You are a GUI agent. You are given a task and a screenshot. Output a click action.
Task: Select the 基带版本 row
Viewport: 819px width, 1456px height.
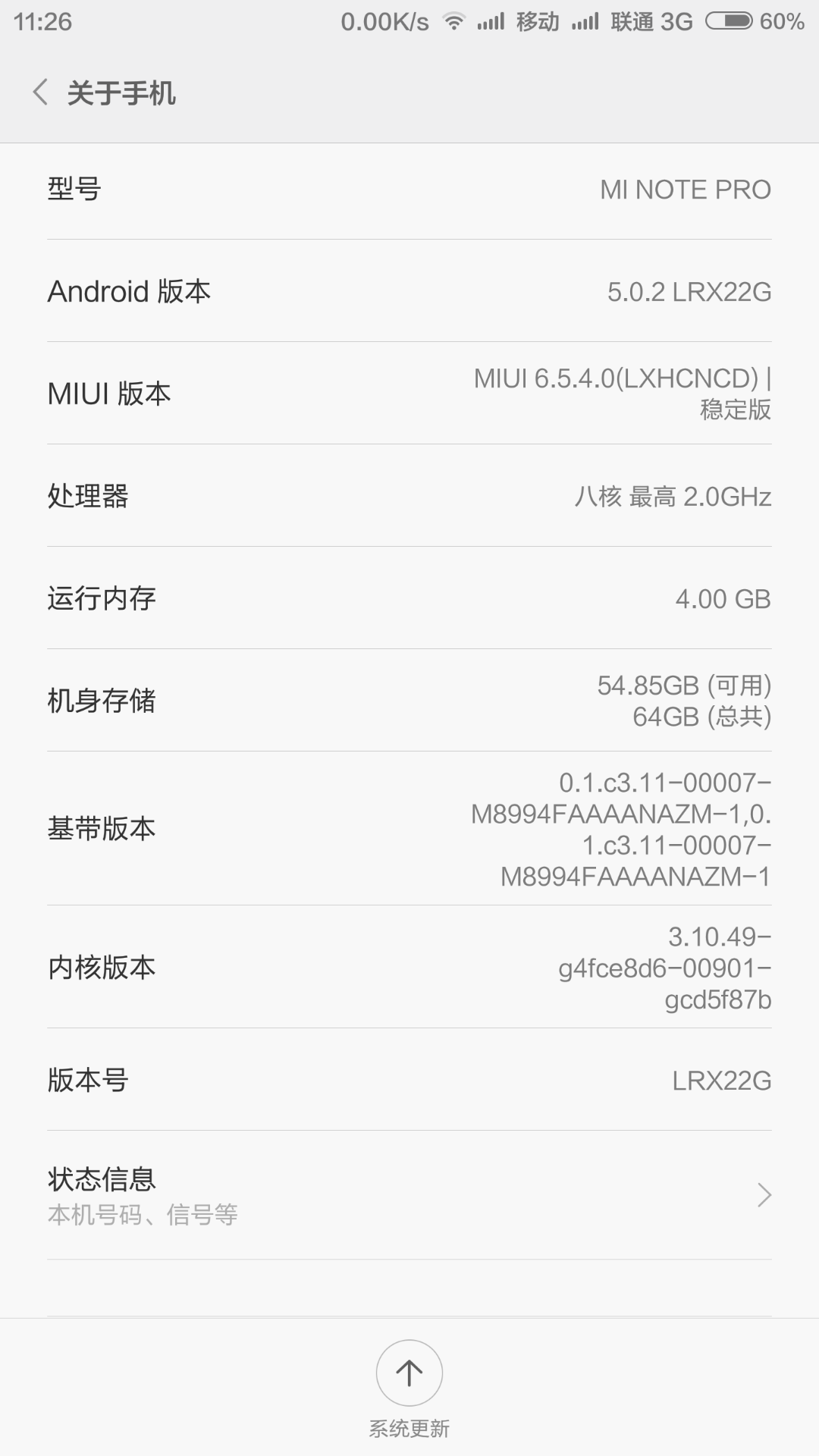[409, 828]
